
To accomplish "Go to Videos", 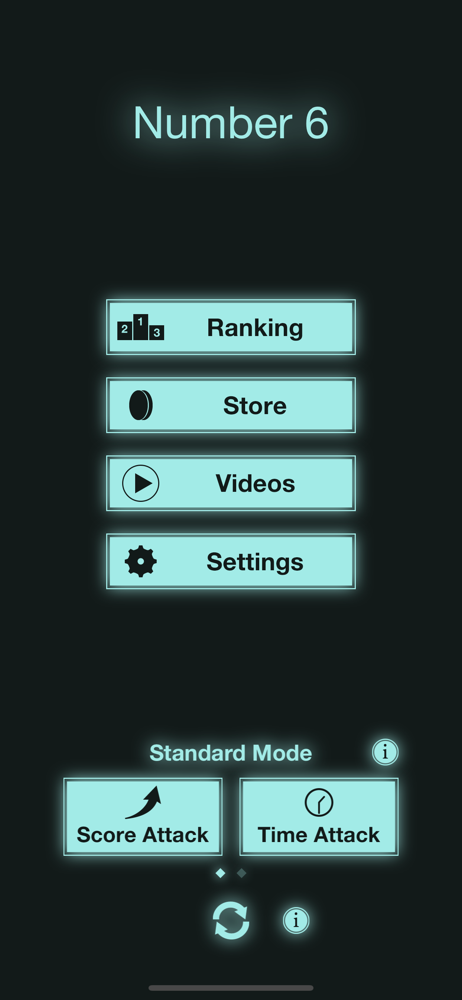I will pos(231,483).
